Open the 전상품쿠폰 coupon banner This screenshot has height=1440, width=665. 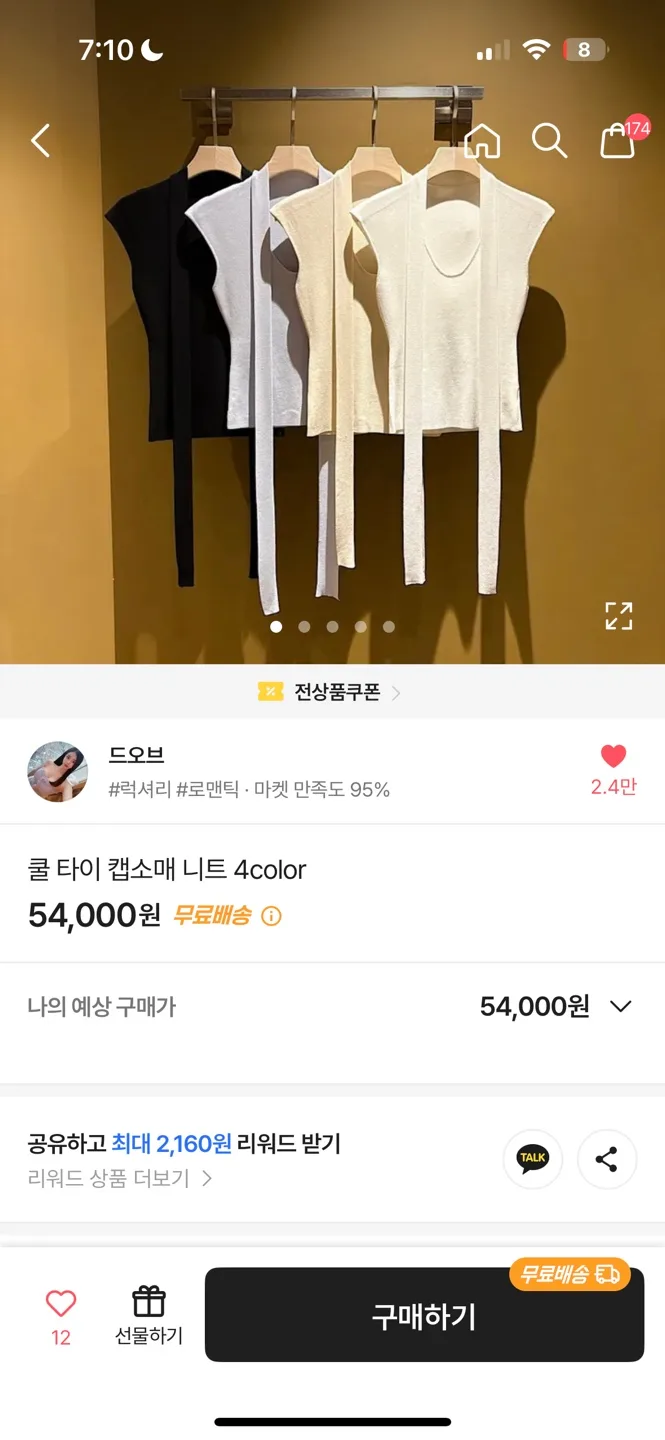click(x=330, y=692)
